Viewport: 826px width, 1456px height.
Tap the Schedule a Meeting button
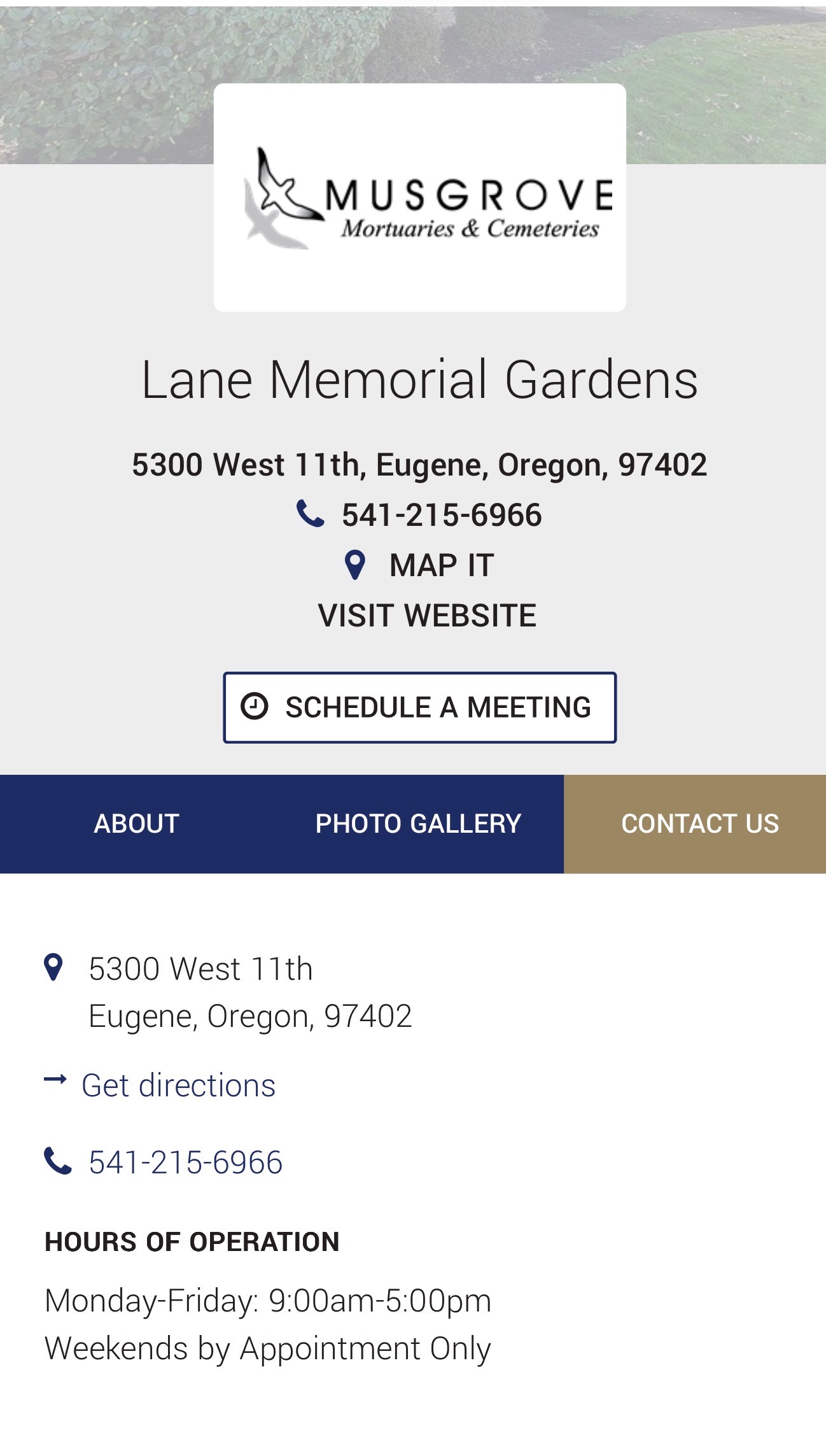tap(419, 707)
